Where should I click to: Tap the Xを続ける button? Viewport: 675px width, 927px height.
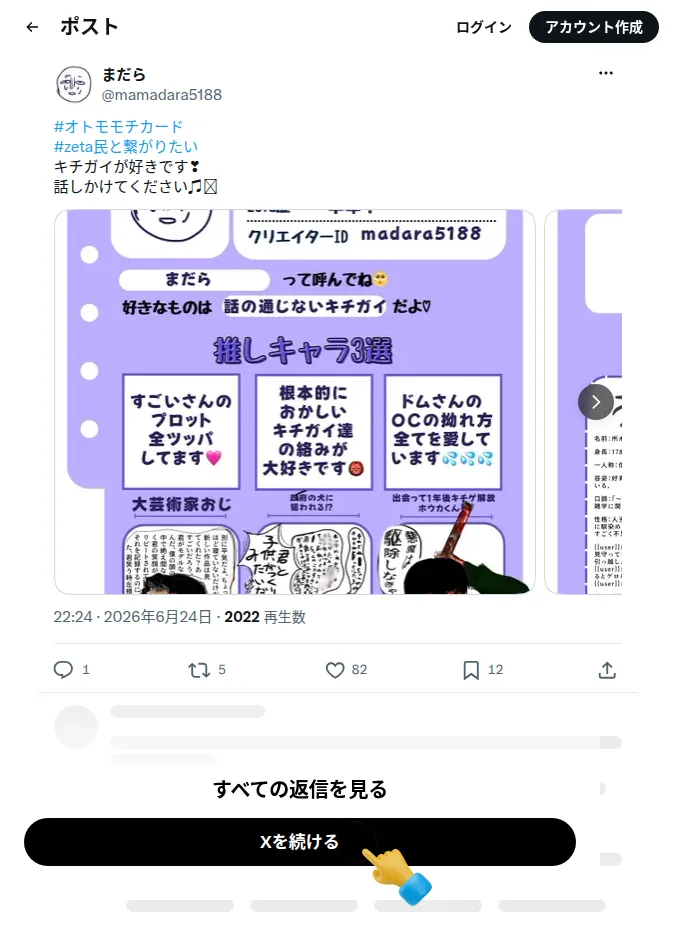click(300, 842)
